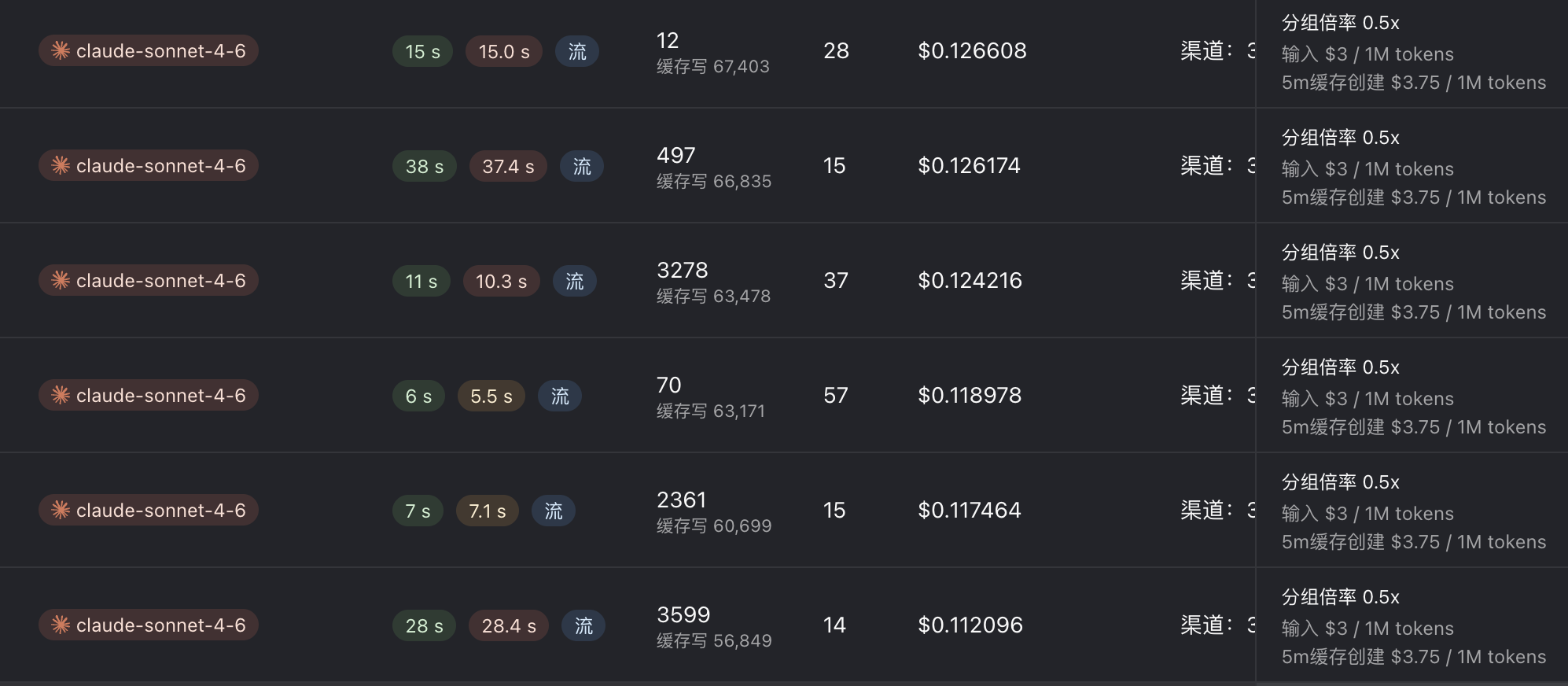Open the log row costing $0.118978
The image size is (1568, 686).
(x=969, y=396)
